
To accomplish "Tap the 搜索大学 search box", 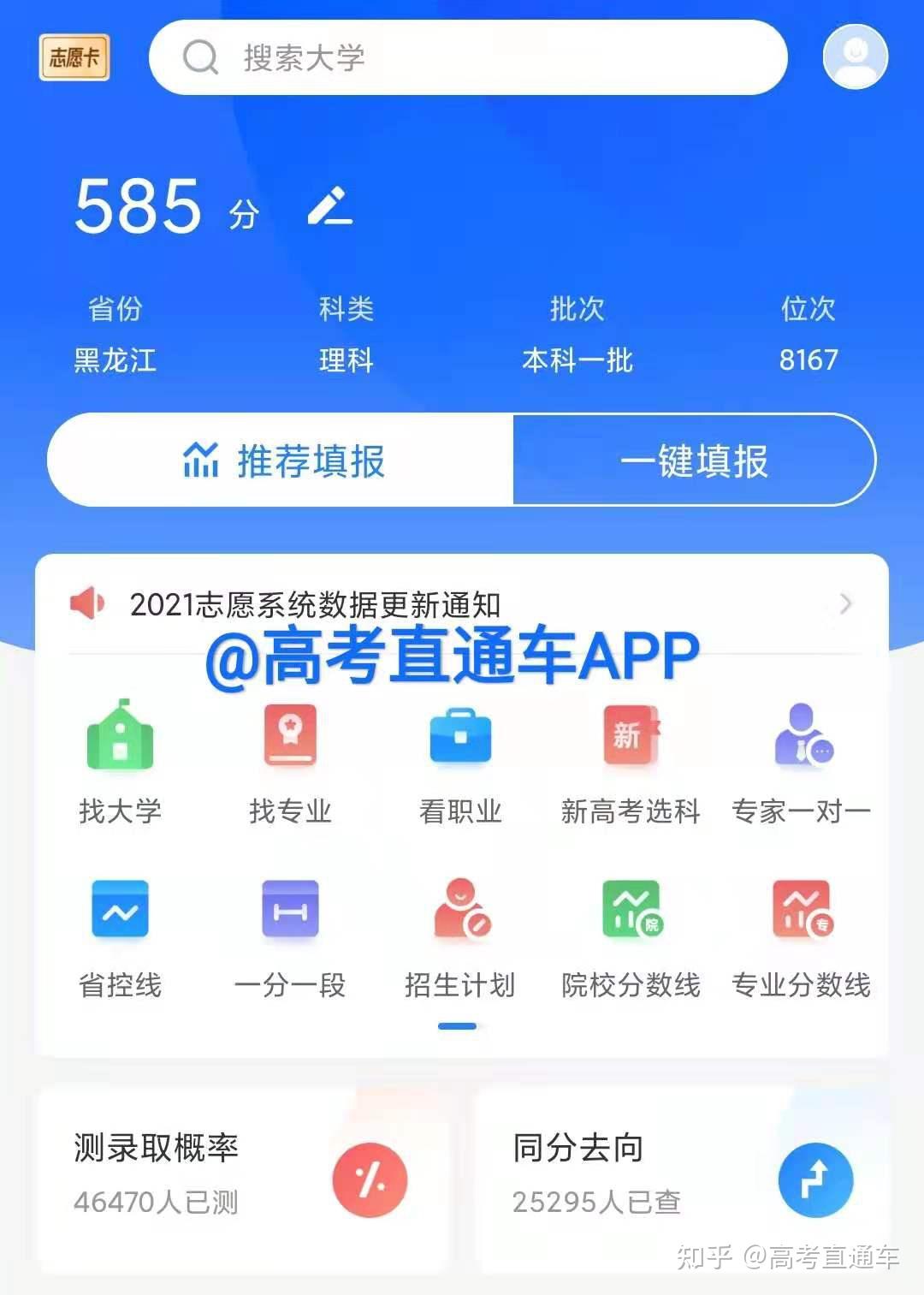I will pyautogui.click(x=467, y=57).
